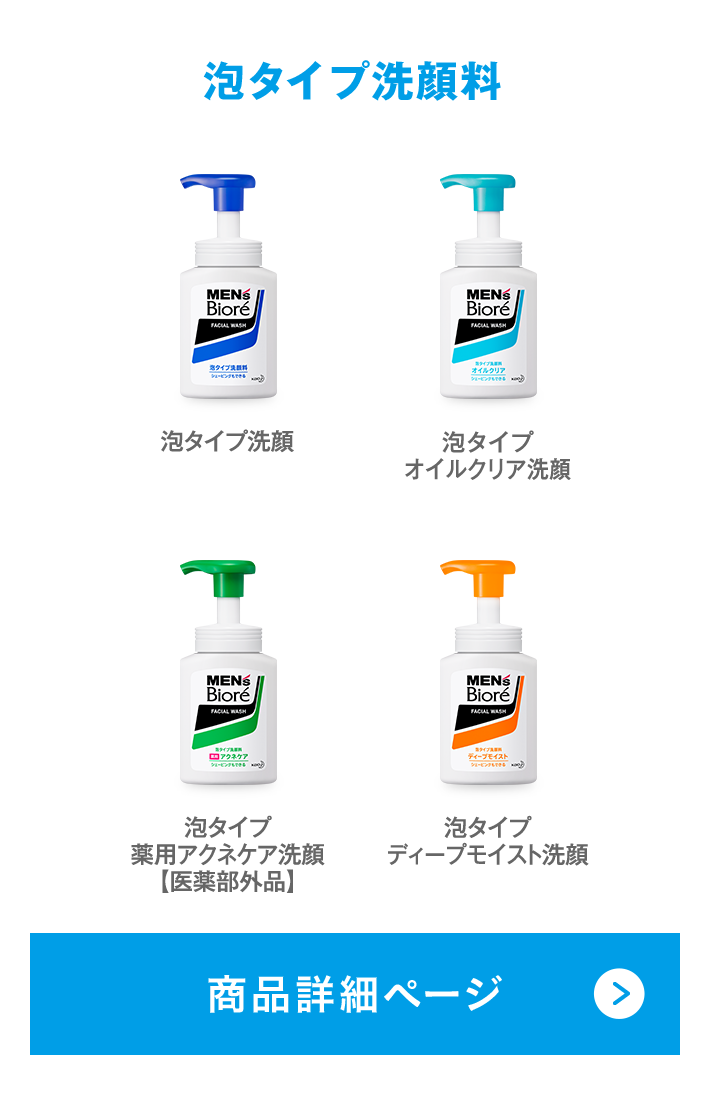Viewport: 710px width, 1098px height.
Task: Open the 商品詳細ページ button
Action: pyautogui.click(x=355, y=993)
